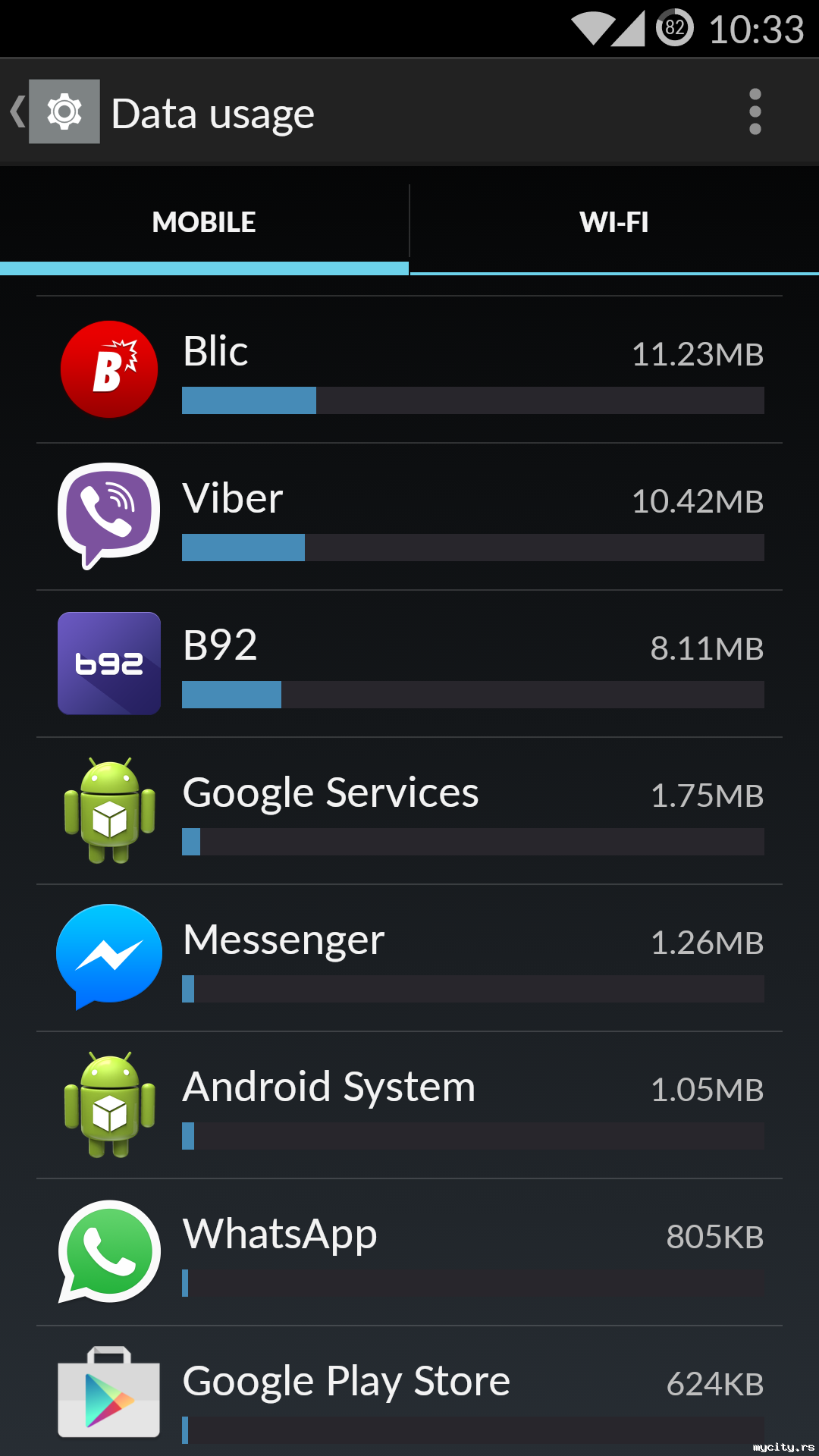
Task: Open Google Services data usage
Action: (x=409, y=811)
